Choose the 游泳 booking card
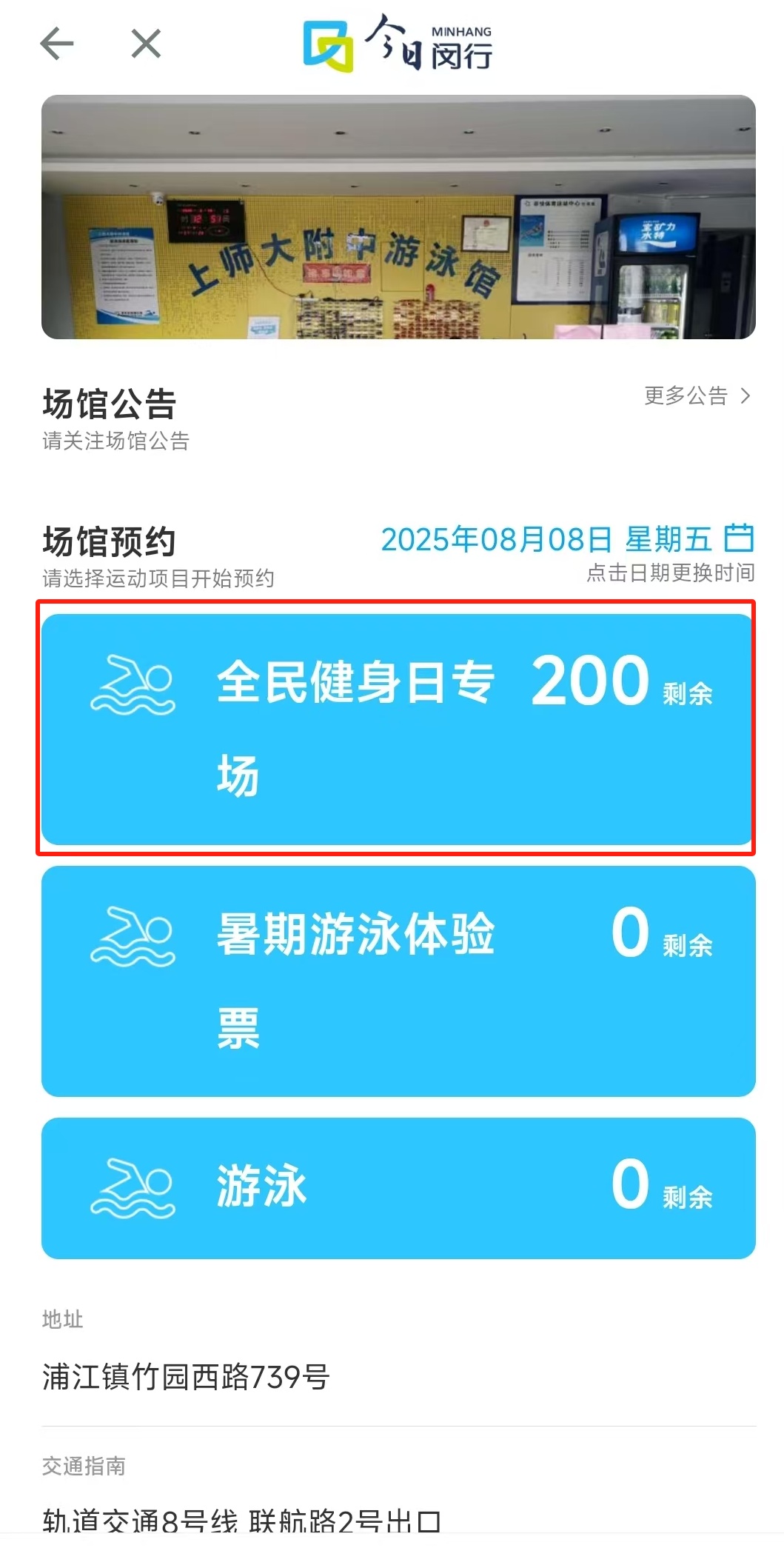Viewport: 784px width, 1548px height. pos(398,1187)
